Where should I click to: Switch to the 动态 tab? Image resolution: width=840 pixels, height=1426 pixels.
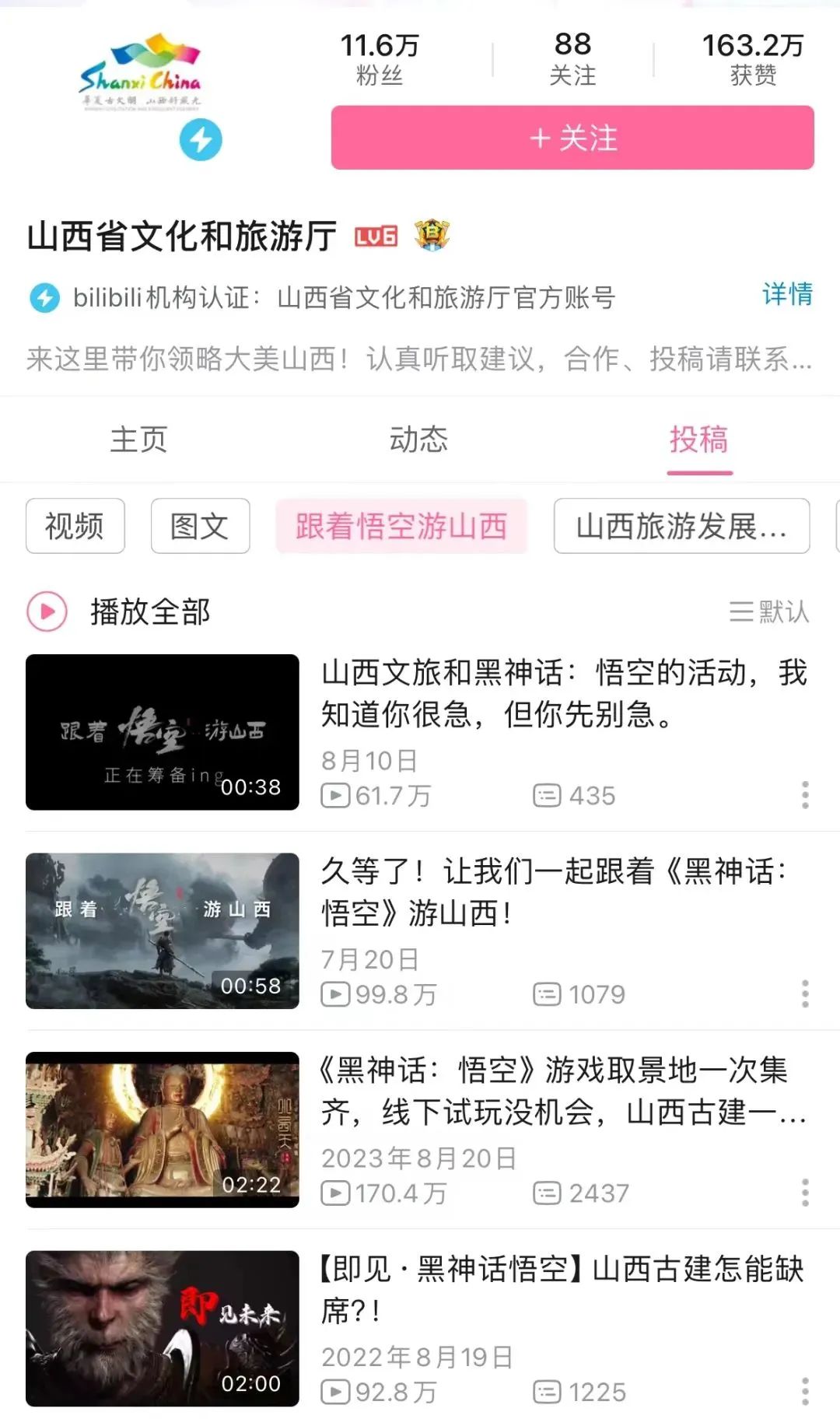[420, 440]
